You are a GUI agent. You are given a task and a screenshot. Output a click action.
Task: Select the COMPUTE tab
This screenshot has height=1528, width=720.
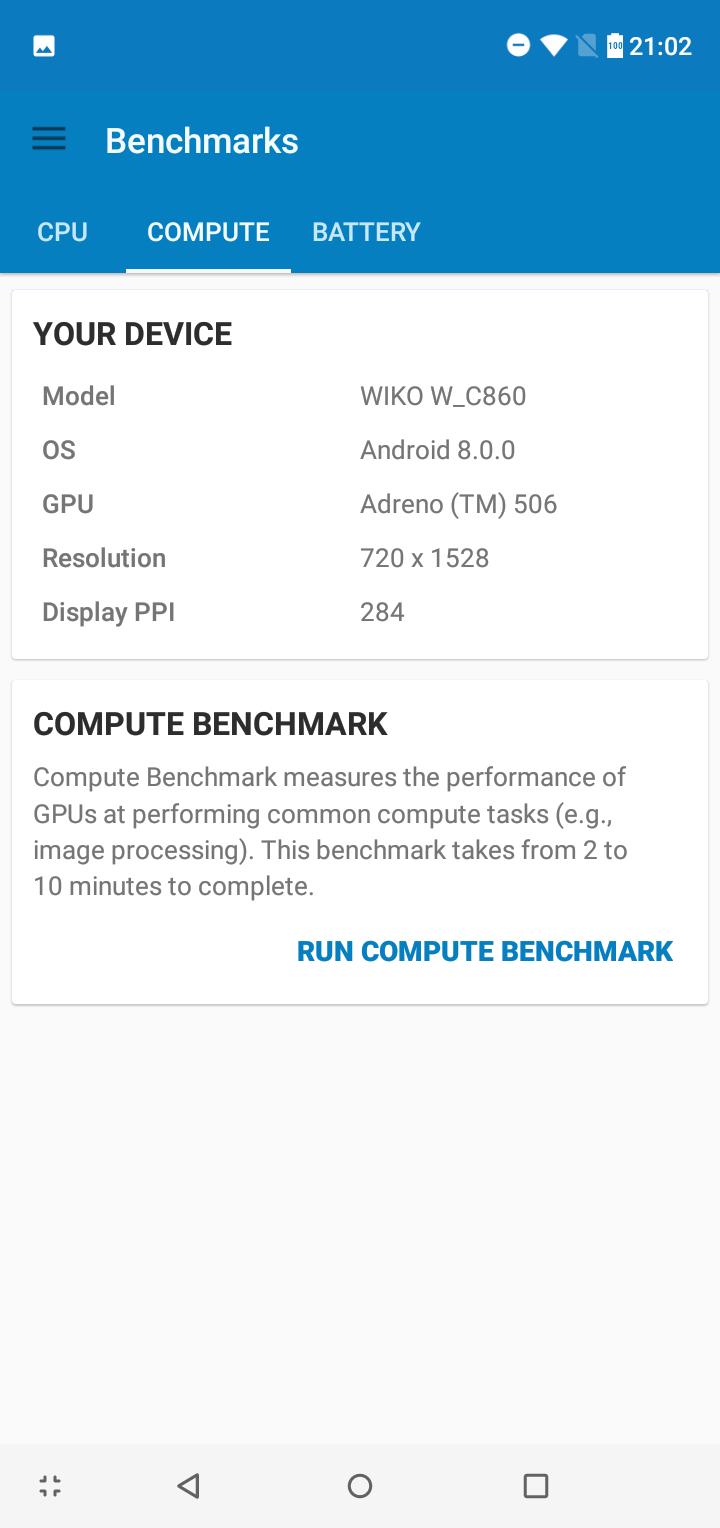pos(208,232)
